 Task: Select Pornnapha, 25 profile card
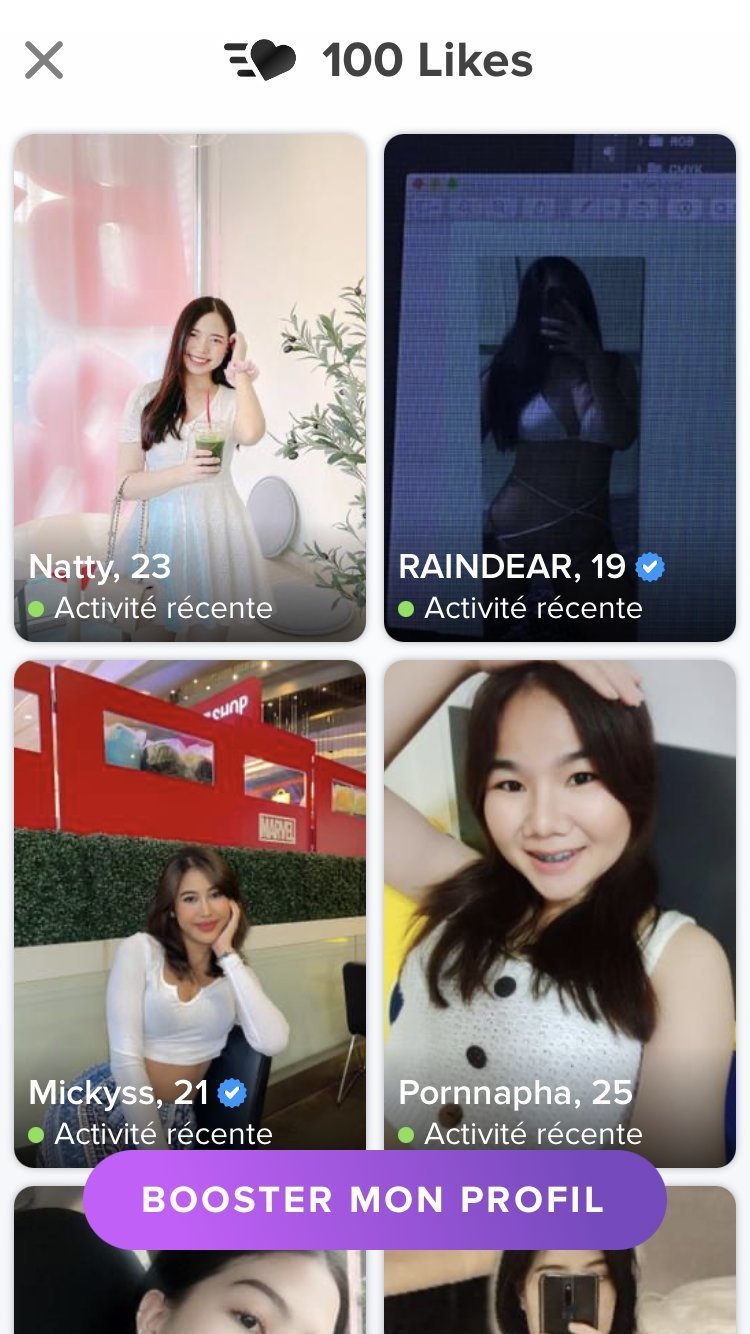pyautogui.click(x=560, y=900)
